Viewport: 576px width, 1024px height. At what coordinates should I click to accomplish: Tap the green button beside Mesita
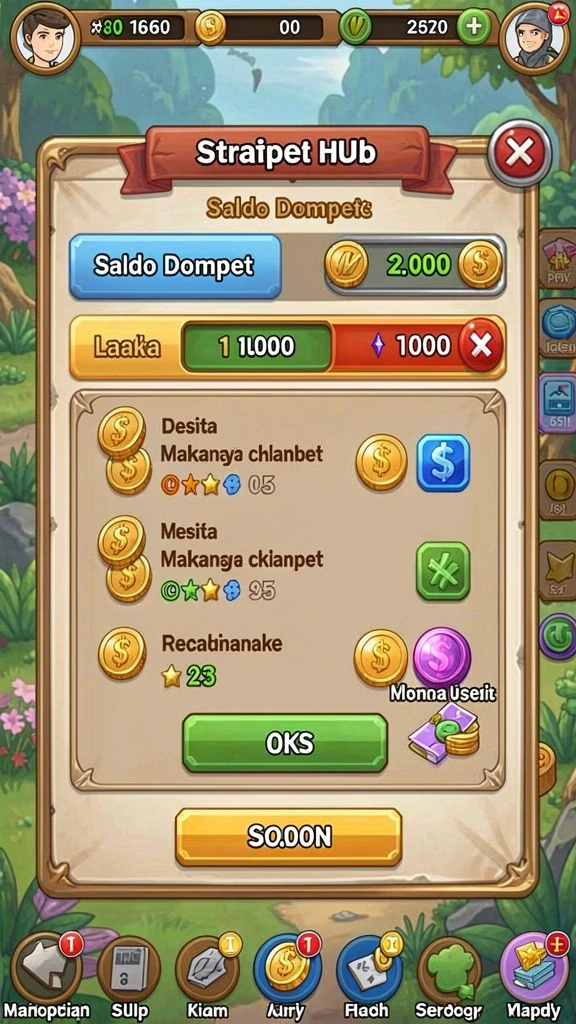(x=443, y=571)
